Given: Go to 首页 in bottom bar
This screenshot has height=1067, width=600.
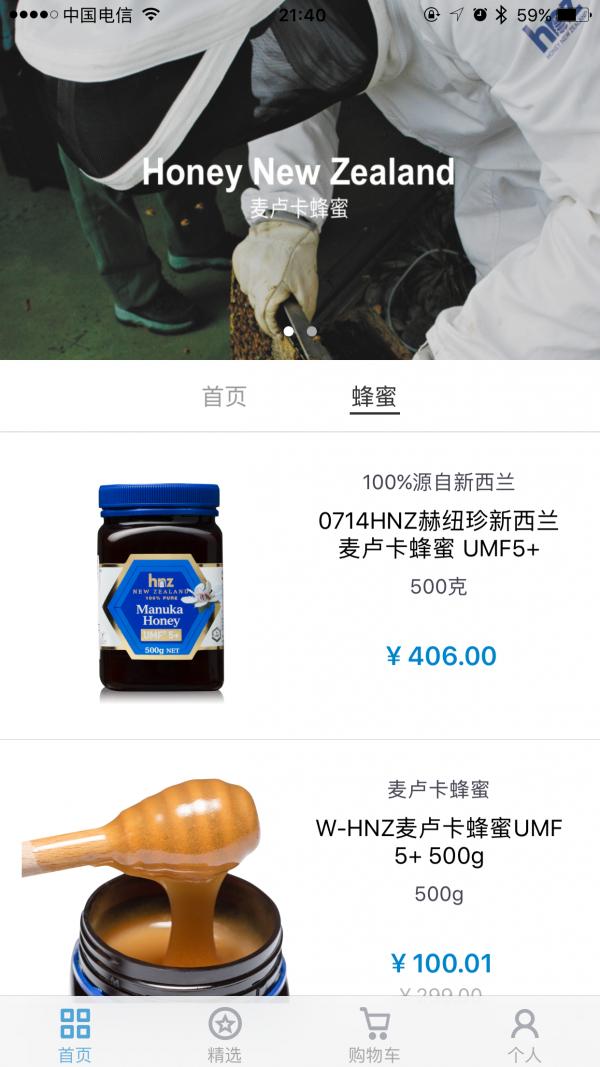Looking at the screenshot, I should click(75, 1034).
